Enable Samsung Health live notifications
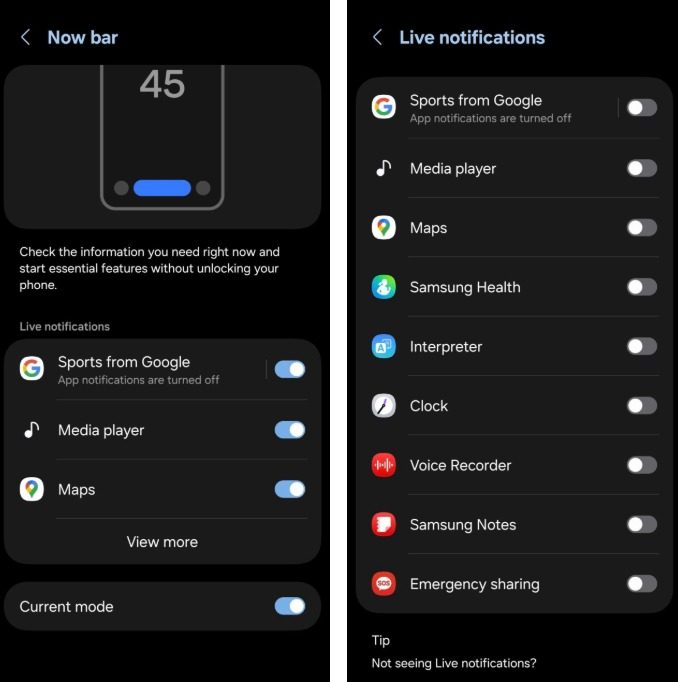Viewport: 678px width, 682px height. click(641, 287)
